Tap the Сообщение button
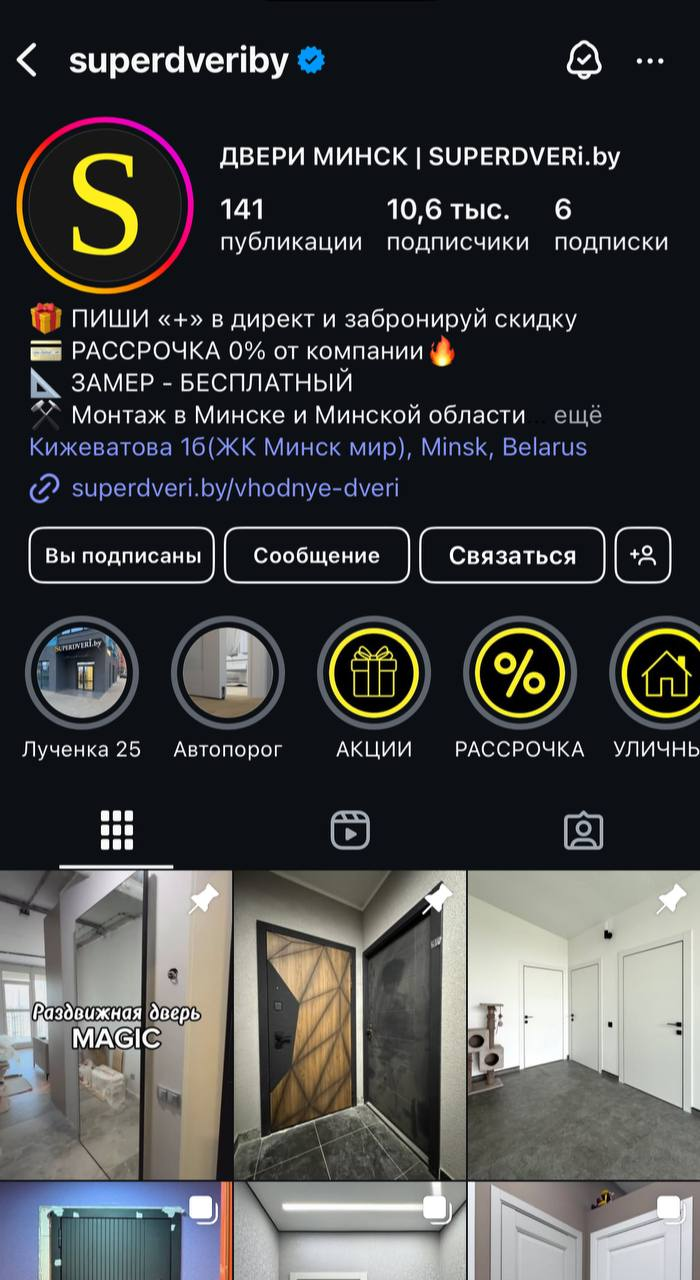The height and width of the screenshot is (1280, 700). [x=316, y=556]
